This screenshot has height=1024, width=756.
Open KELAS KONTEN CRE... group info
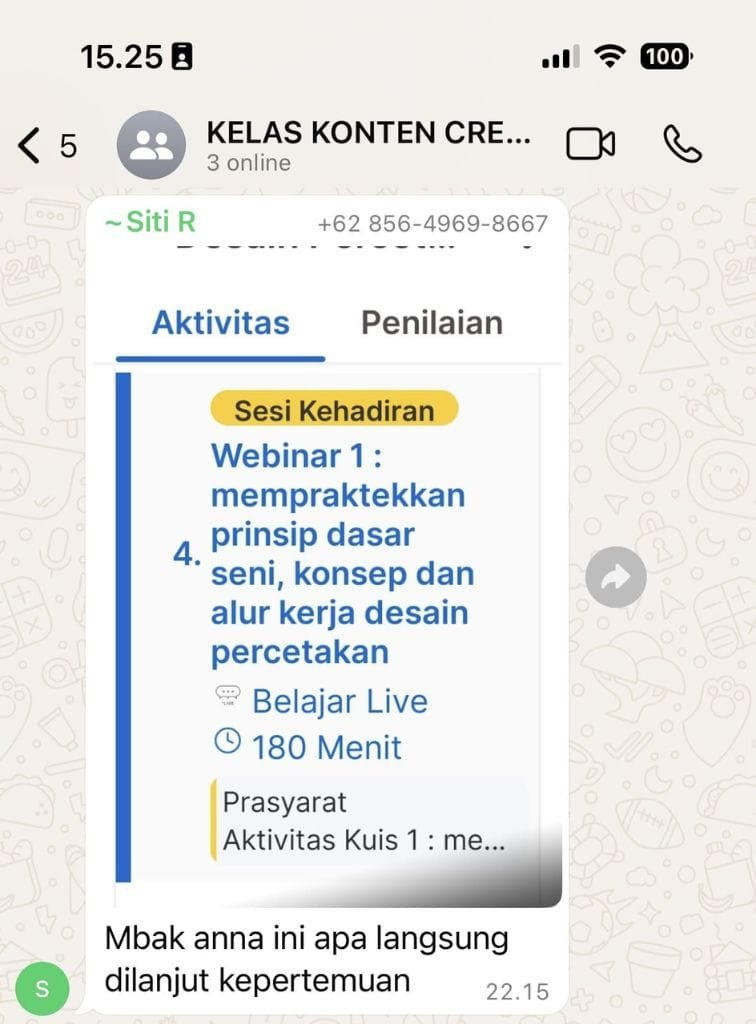point(367,145)
